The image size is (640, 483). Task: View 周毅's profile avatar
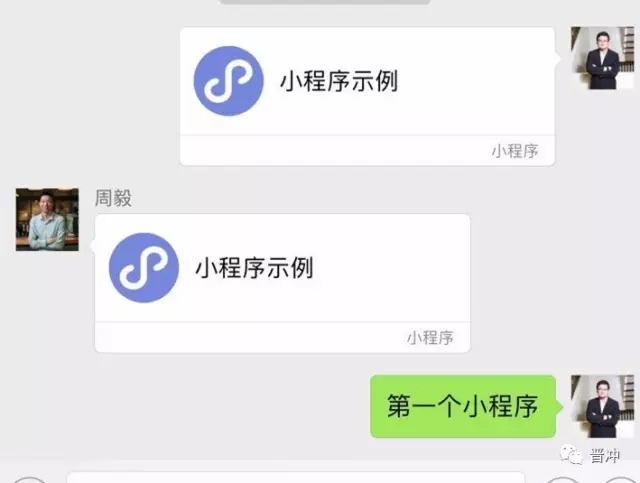pyautogui.click(x=47, y=218)
